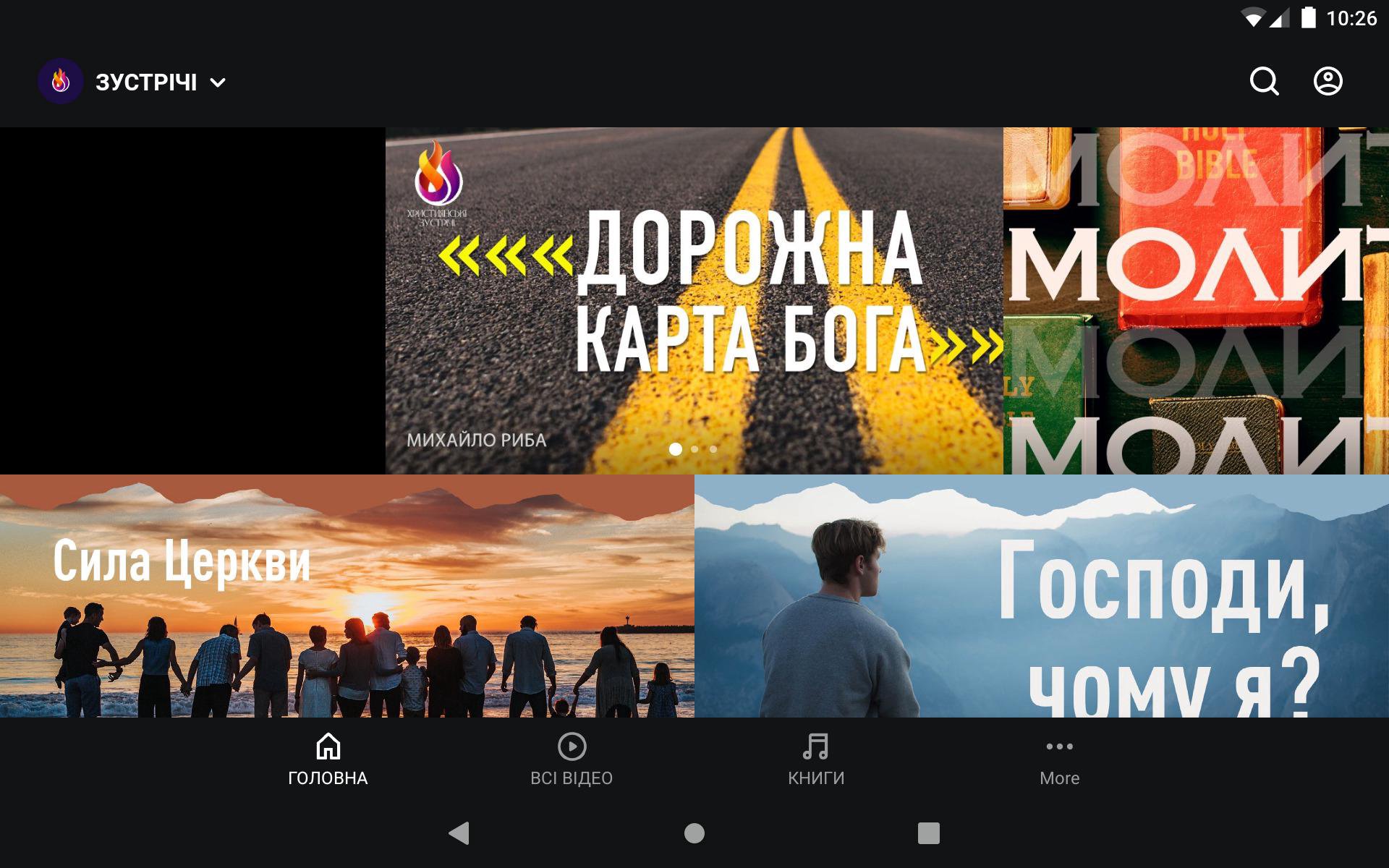Go to the system home screen
This screenshot has height=868, width=1389.
[x=694, y=833]
